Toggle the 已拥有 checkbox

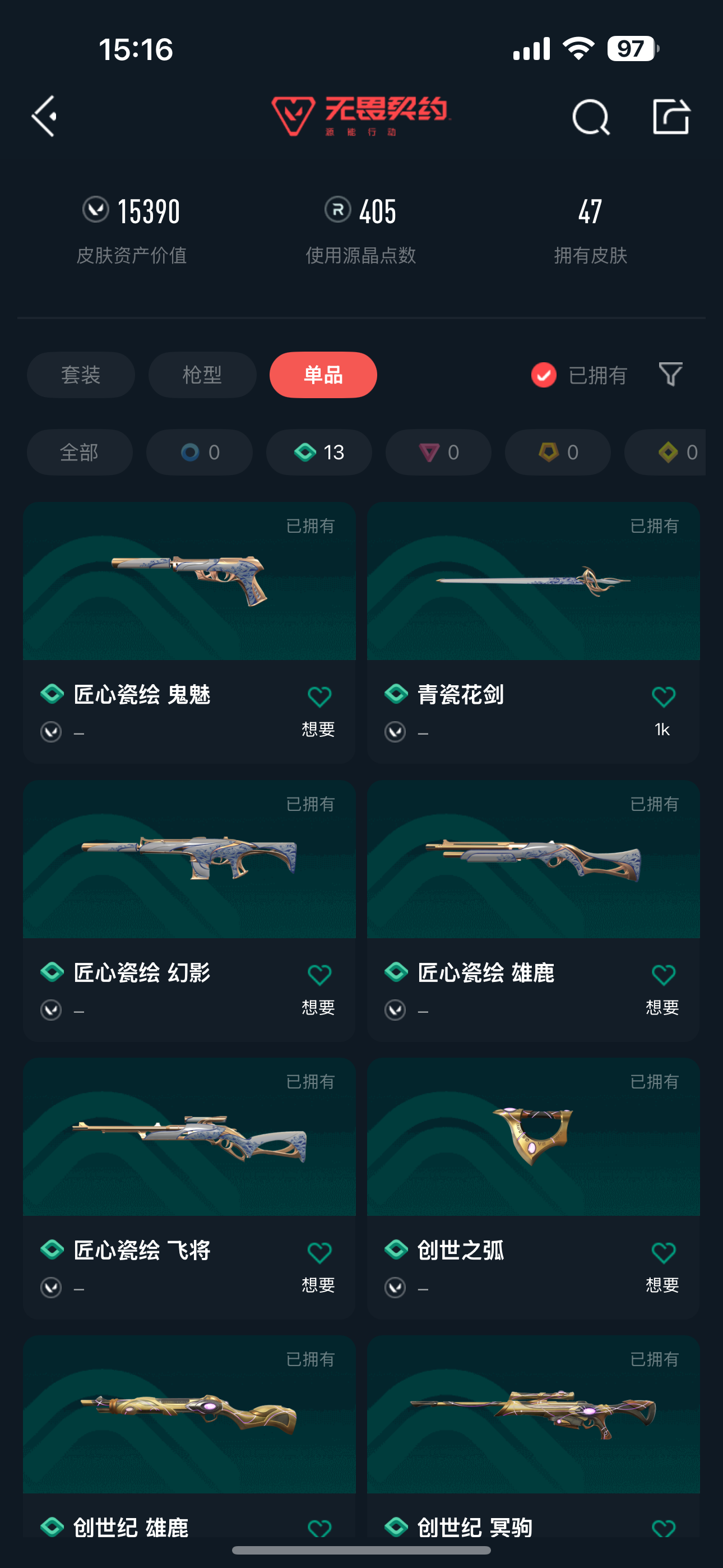[544, 375]
